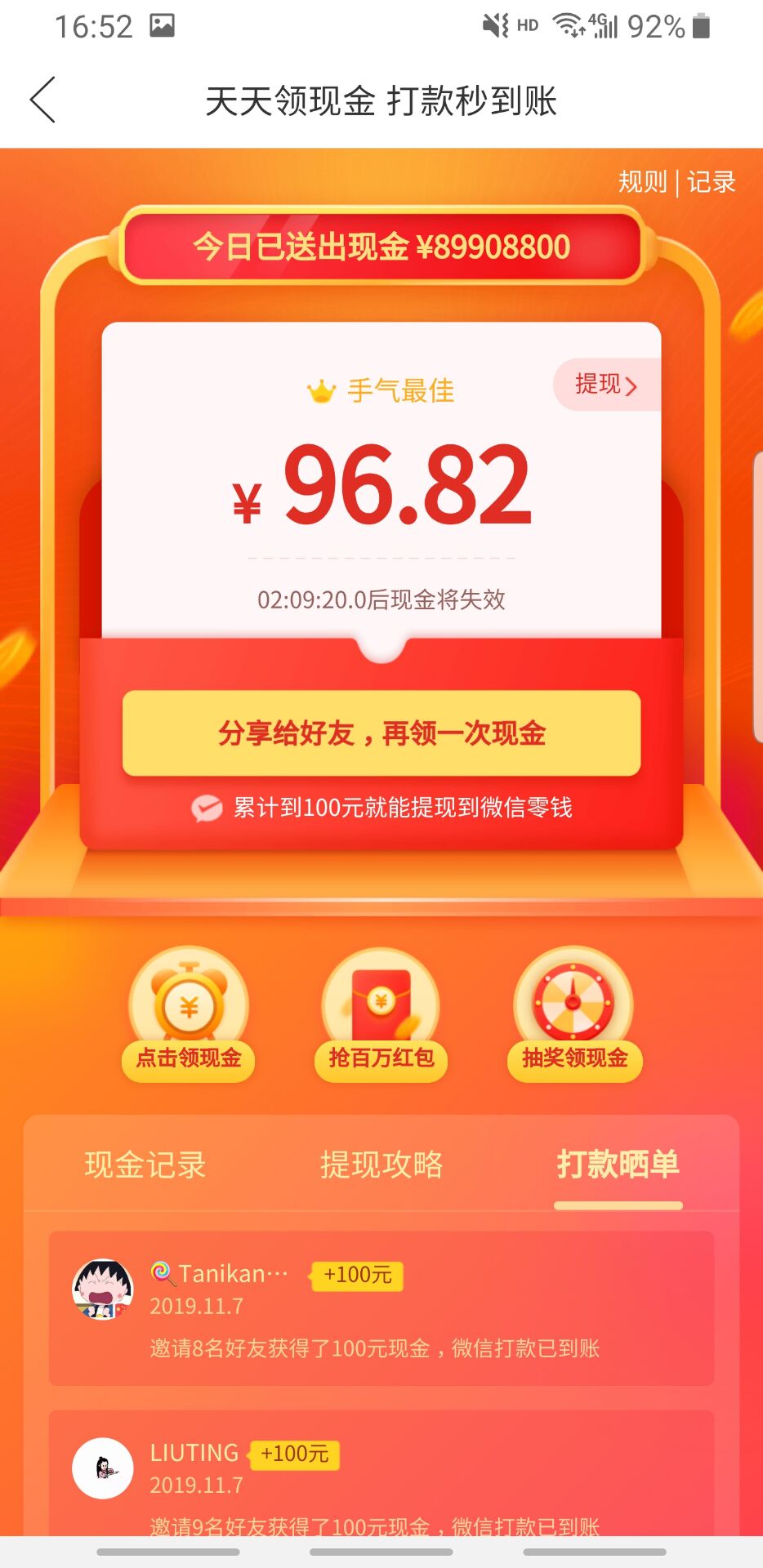Open 点击领现金 activity
This screenshot has width=763, height=1568.
pos(189,1014)
